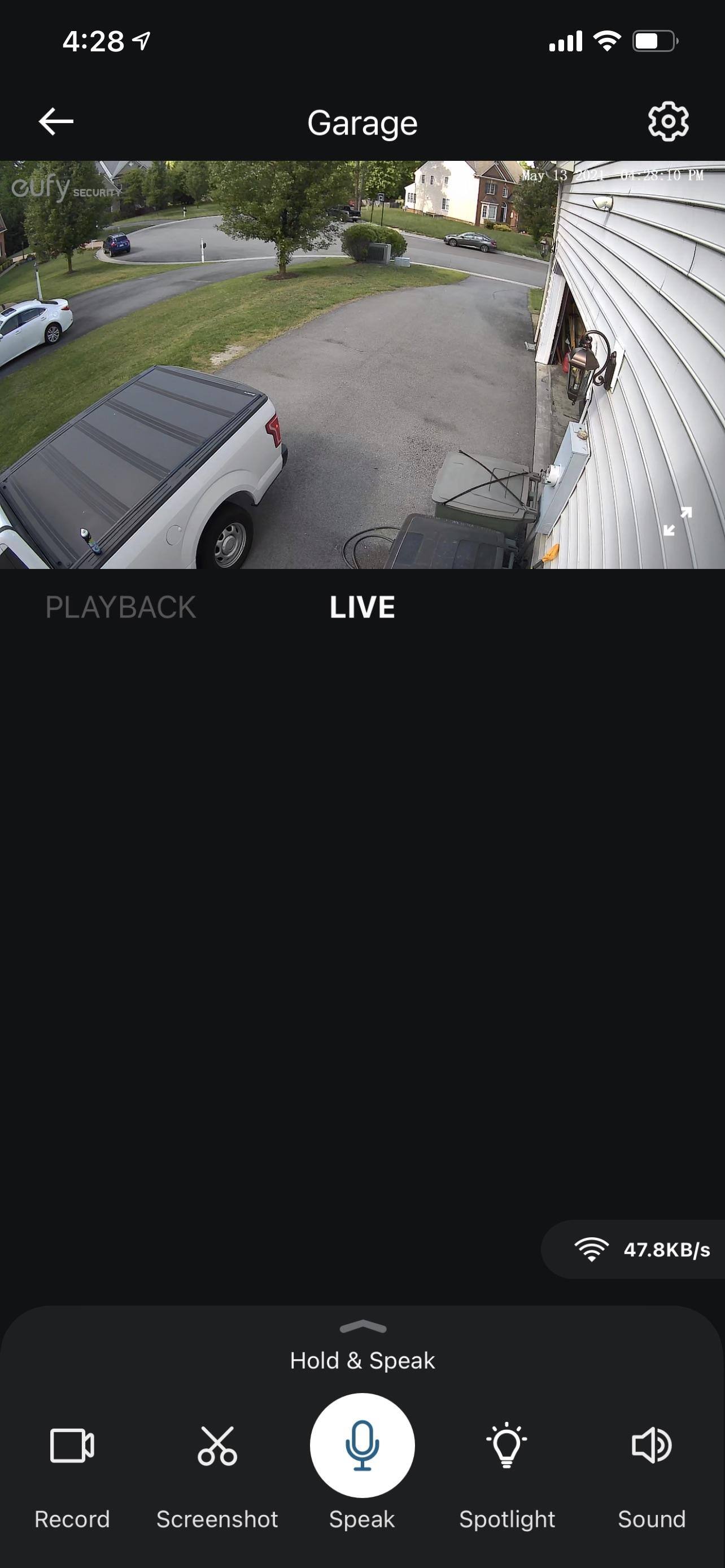Viewport: 725px width, 1568px height.
Task: Go back with the arrow icon
Action: coord(56,122)
